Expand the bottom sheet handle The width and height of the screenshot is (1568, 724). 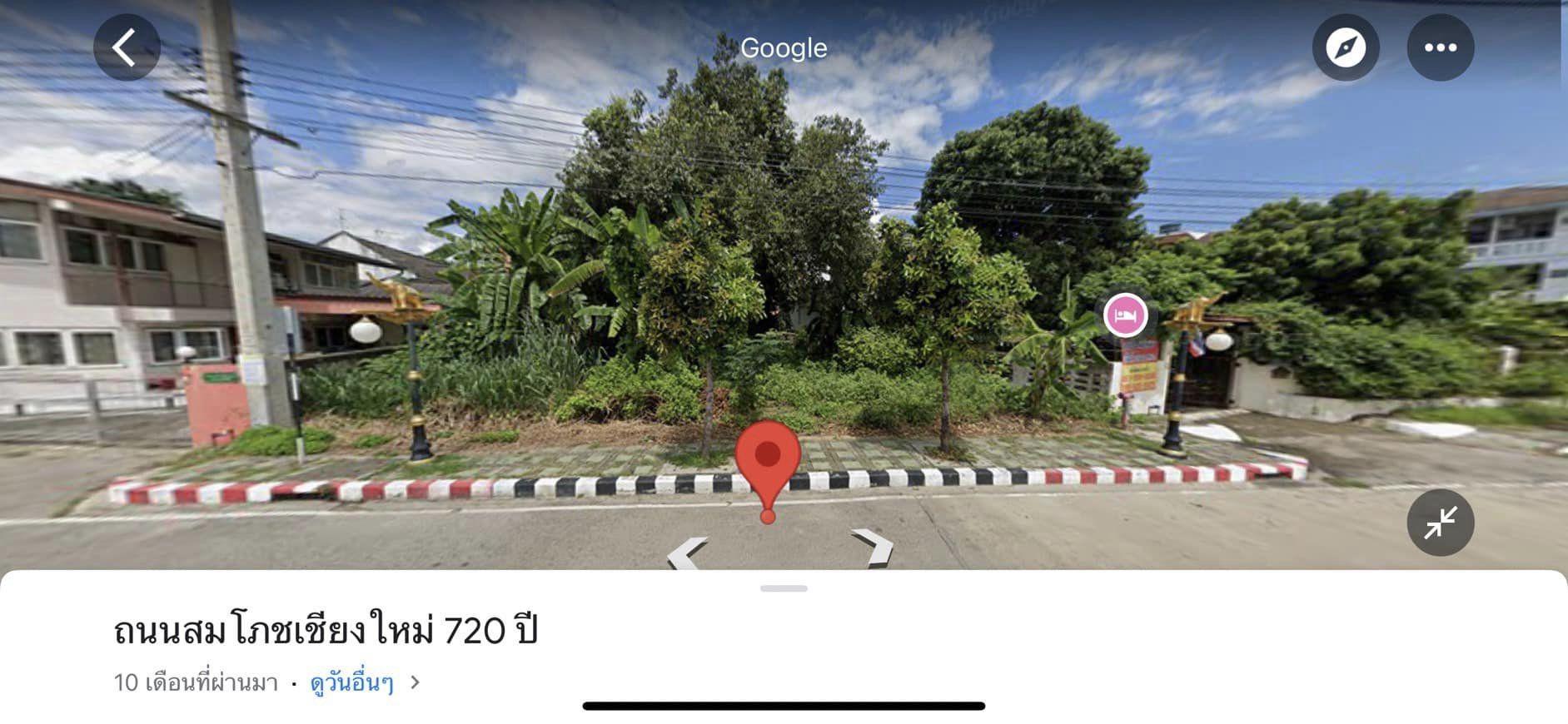click(784, 588)
